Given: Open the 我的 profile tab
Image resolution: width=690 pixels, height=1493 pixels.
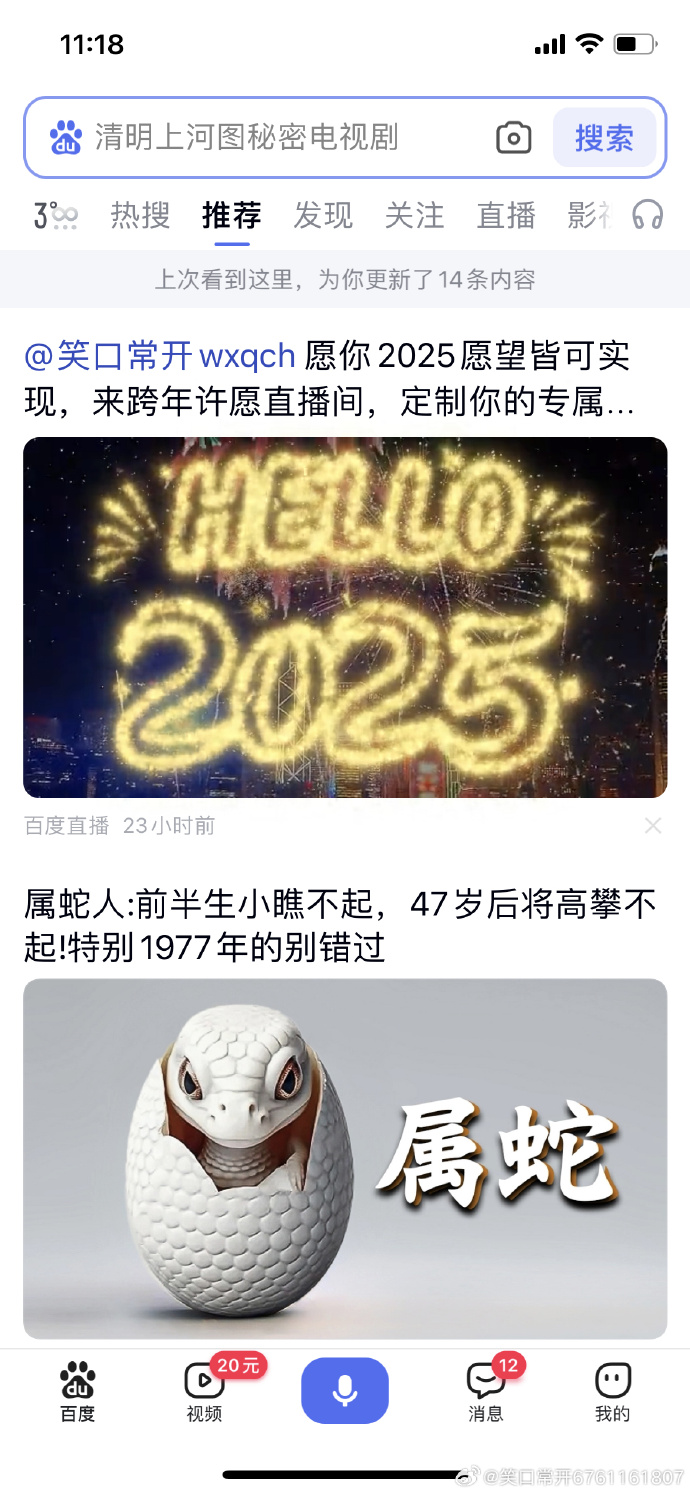Looking at the screenshot, I should pos(613,1391).
